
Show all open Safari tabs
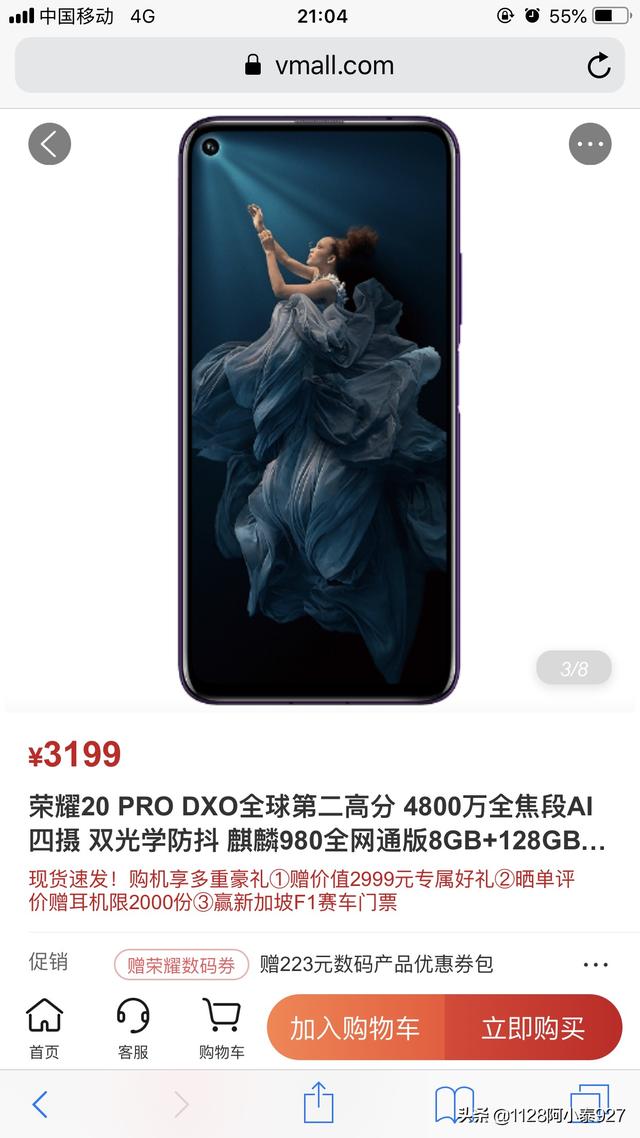click(x=590, y=1103)
